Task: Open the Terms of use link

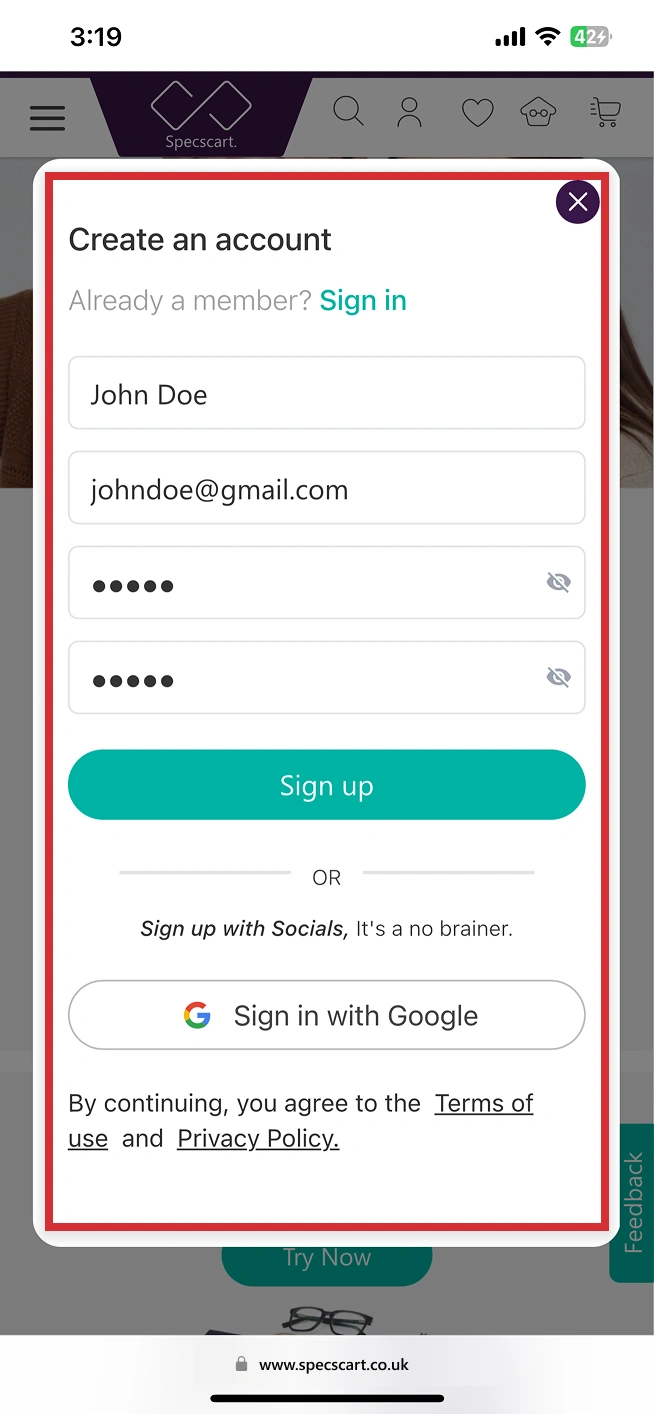Action: [x=484, y=1103]
